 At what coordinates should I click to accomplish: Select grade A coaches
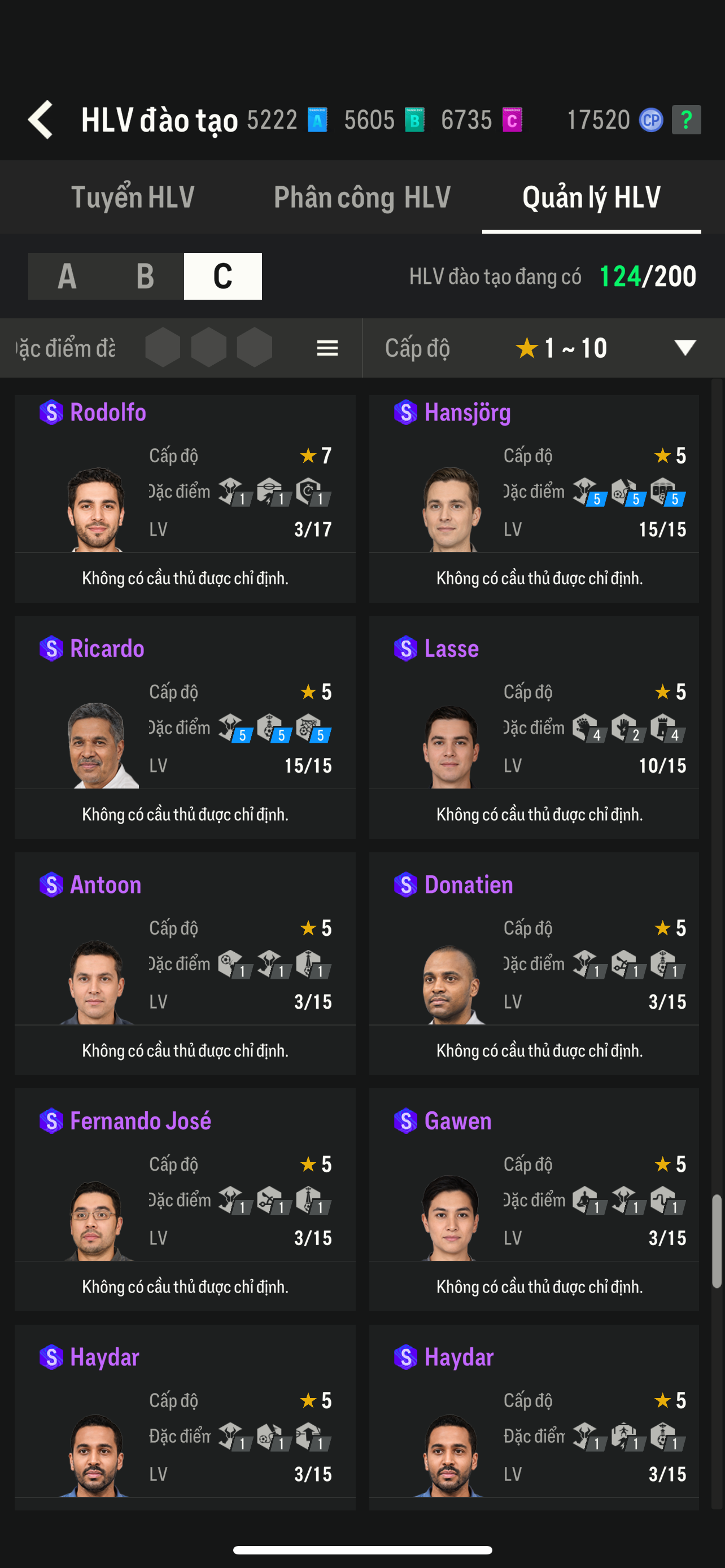67,277
